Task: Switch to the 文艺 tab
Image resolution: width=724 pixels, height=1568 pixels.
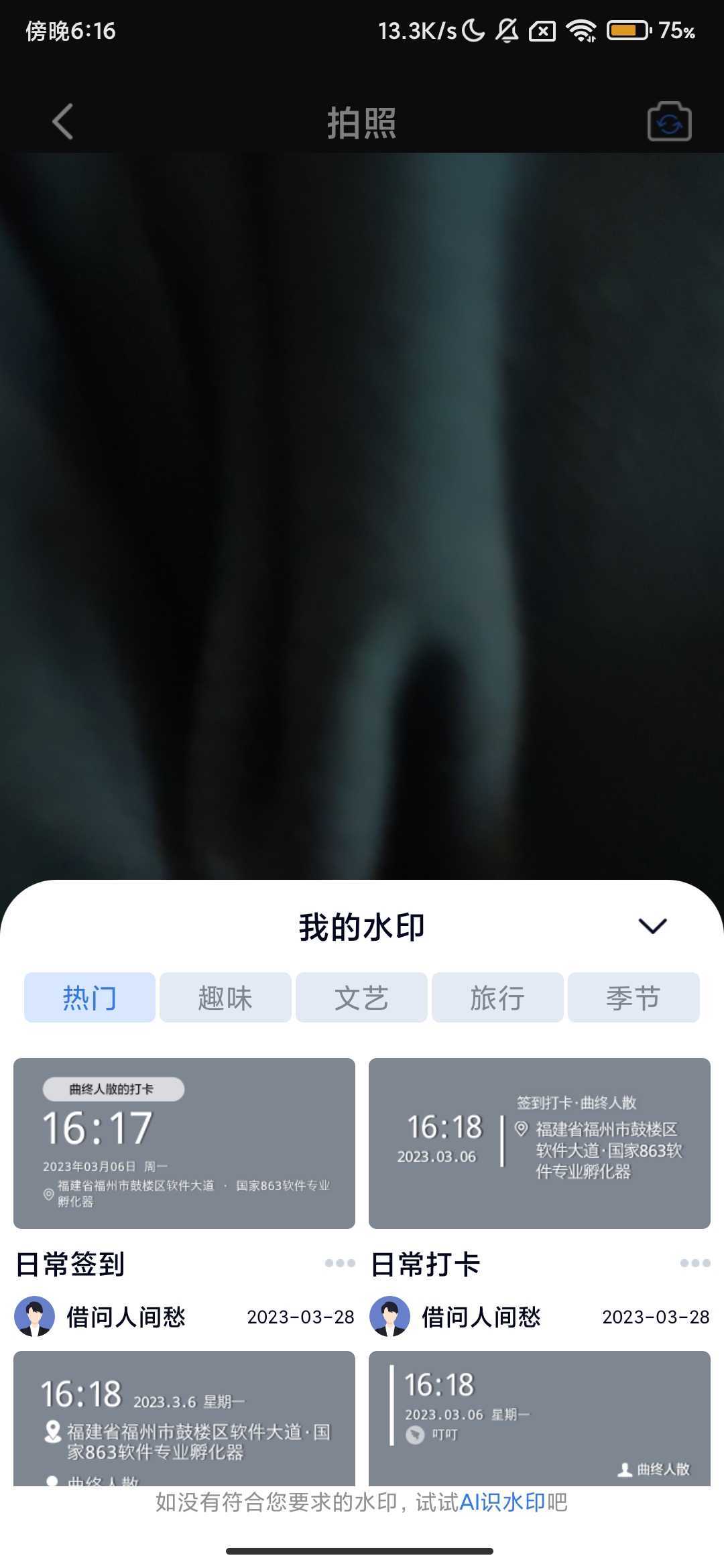Action: (x=361, y=998)
